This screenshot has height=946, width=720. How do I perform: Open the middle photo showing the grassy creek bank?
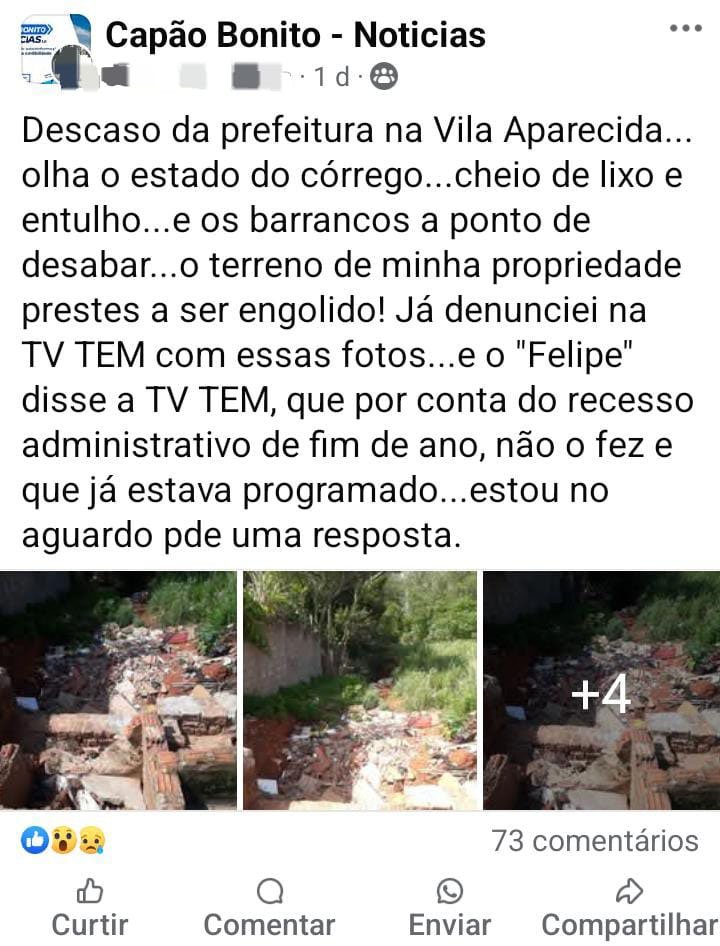click(x=360, y=690)
